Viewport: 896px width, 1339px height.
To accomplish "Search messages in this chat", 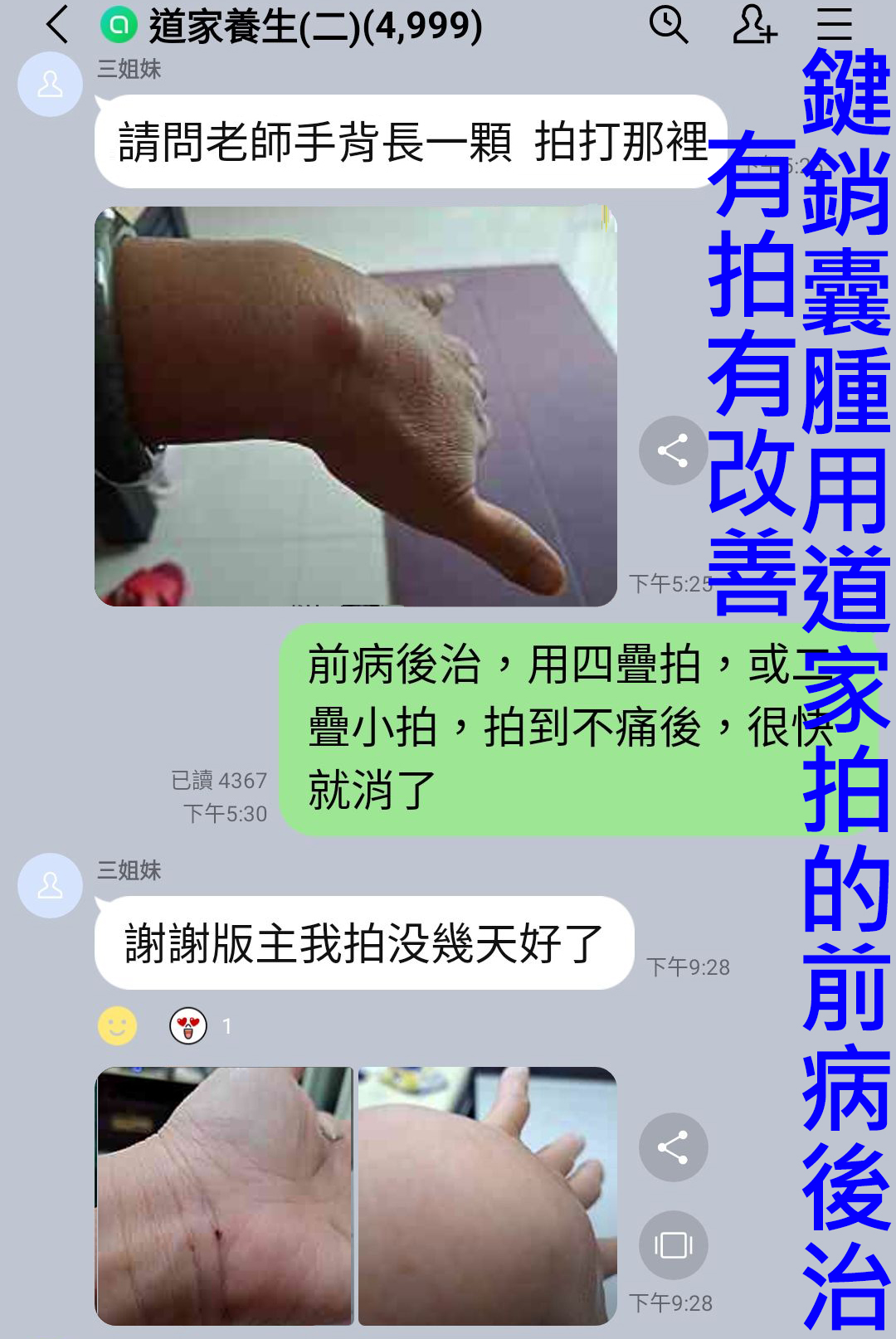I will [x=668, y=25].
